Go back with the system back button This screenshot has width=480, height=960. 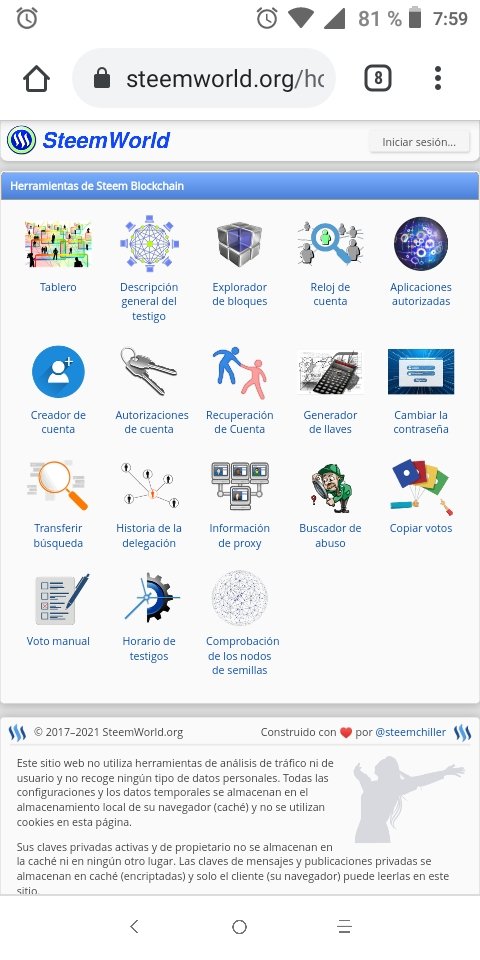coord(134,926)
